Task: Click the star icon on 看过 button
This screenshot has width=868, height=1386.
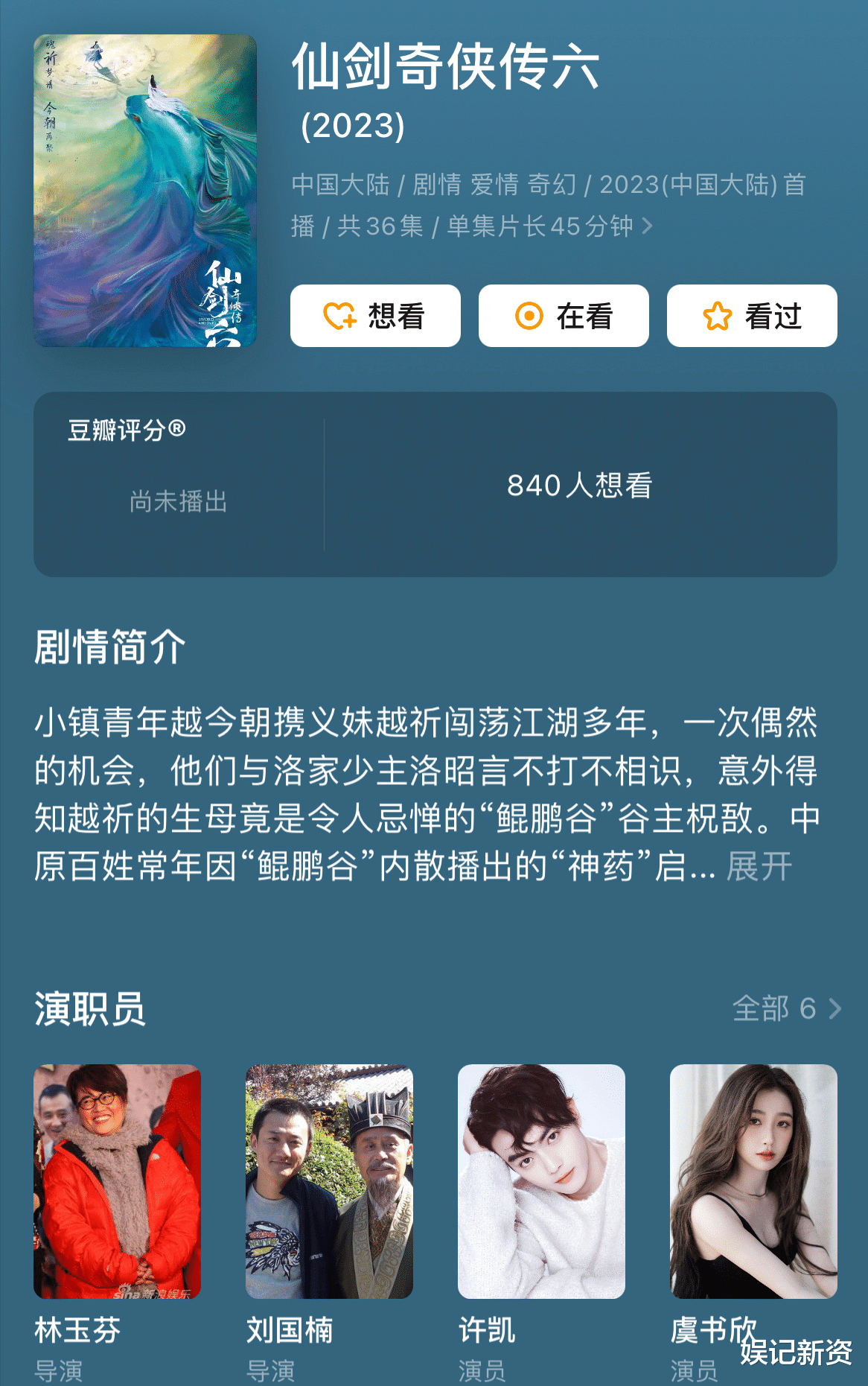Action: 715,316
